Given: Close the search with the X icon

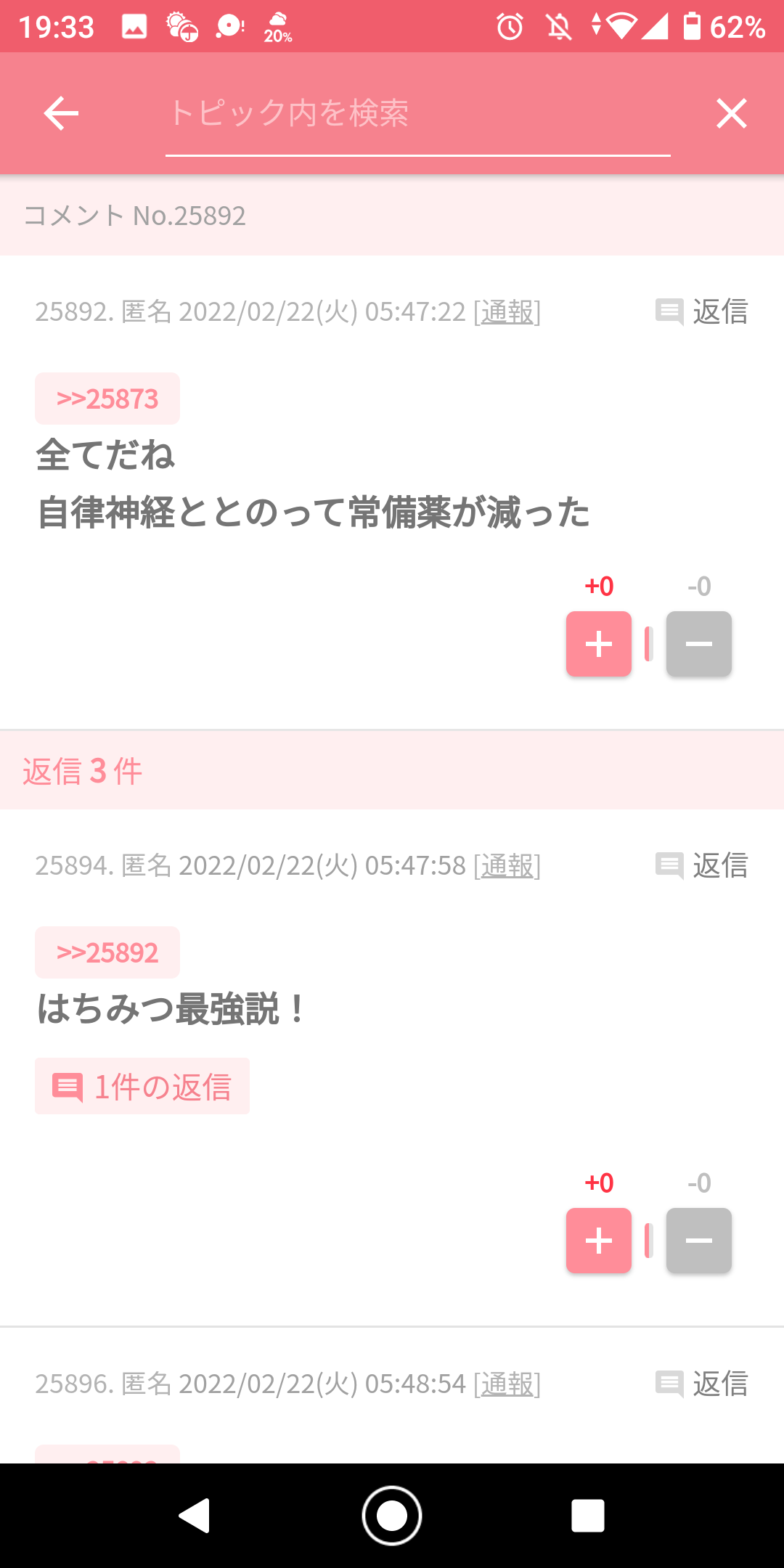Looking at the screenshot, I should (x=731, y=113).
